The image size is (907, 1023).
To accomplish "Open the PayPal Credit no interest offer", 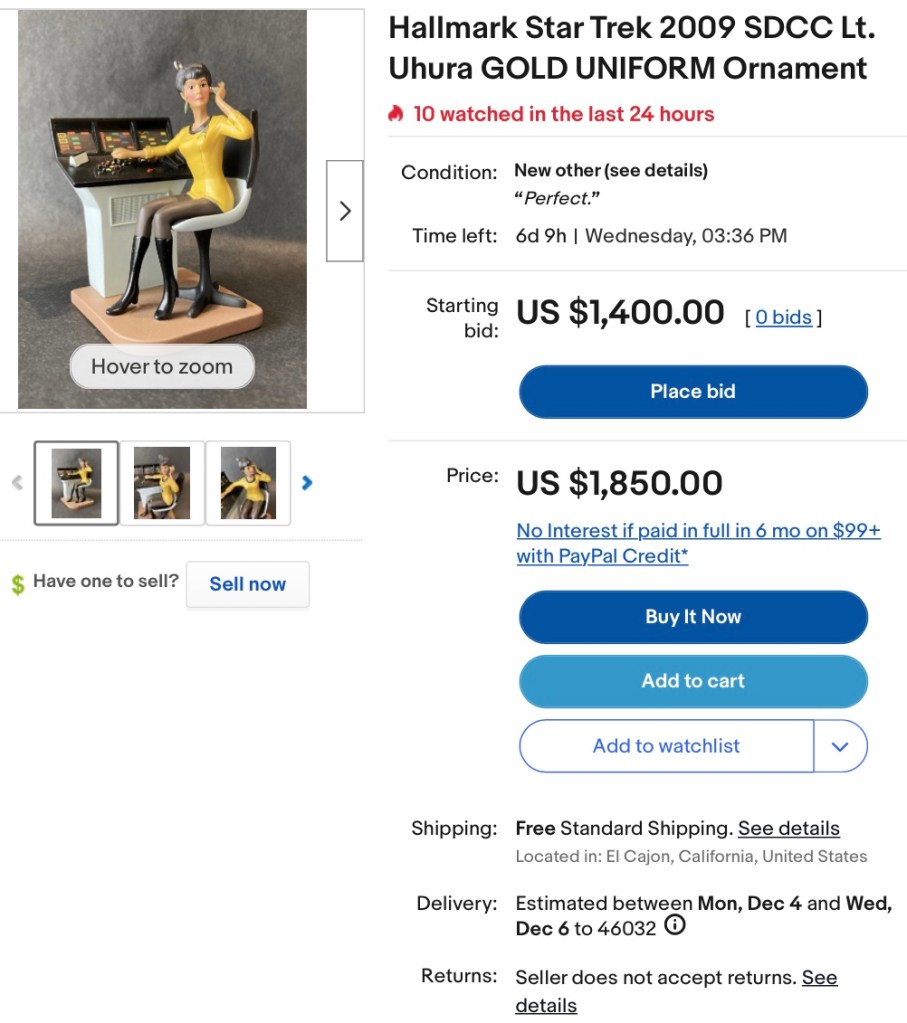I will pos(698,543).
